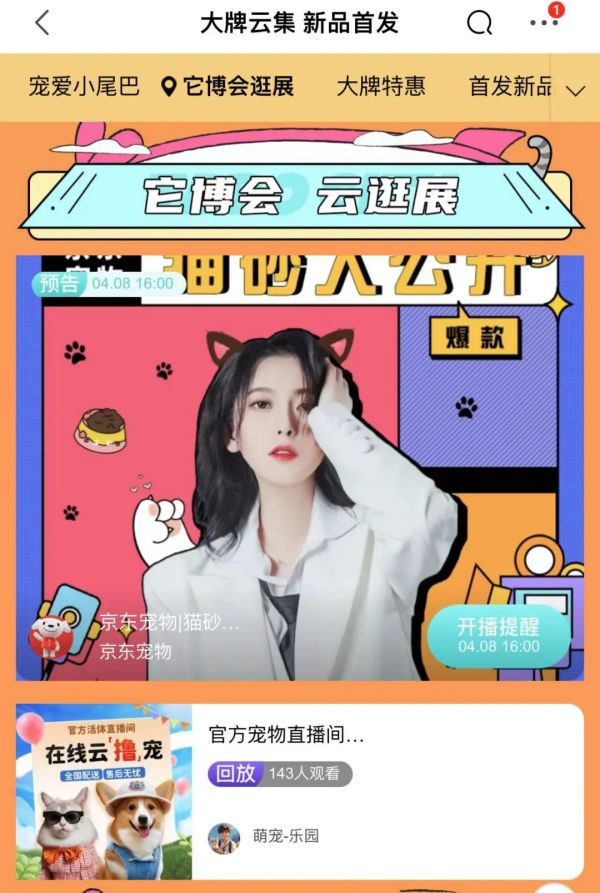Select the 它博会逛展 tab
This screenshot has width=600, height=893.
click(x=228, y=87)
